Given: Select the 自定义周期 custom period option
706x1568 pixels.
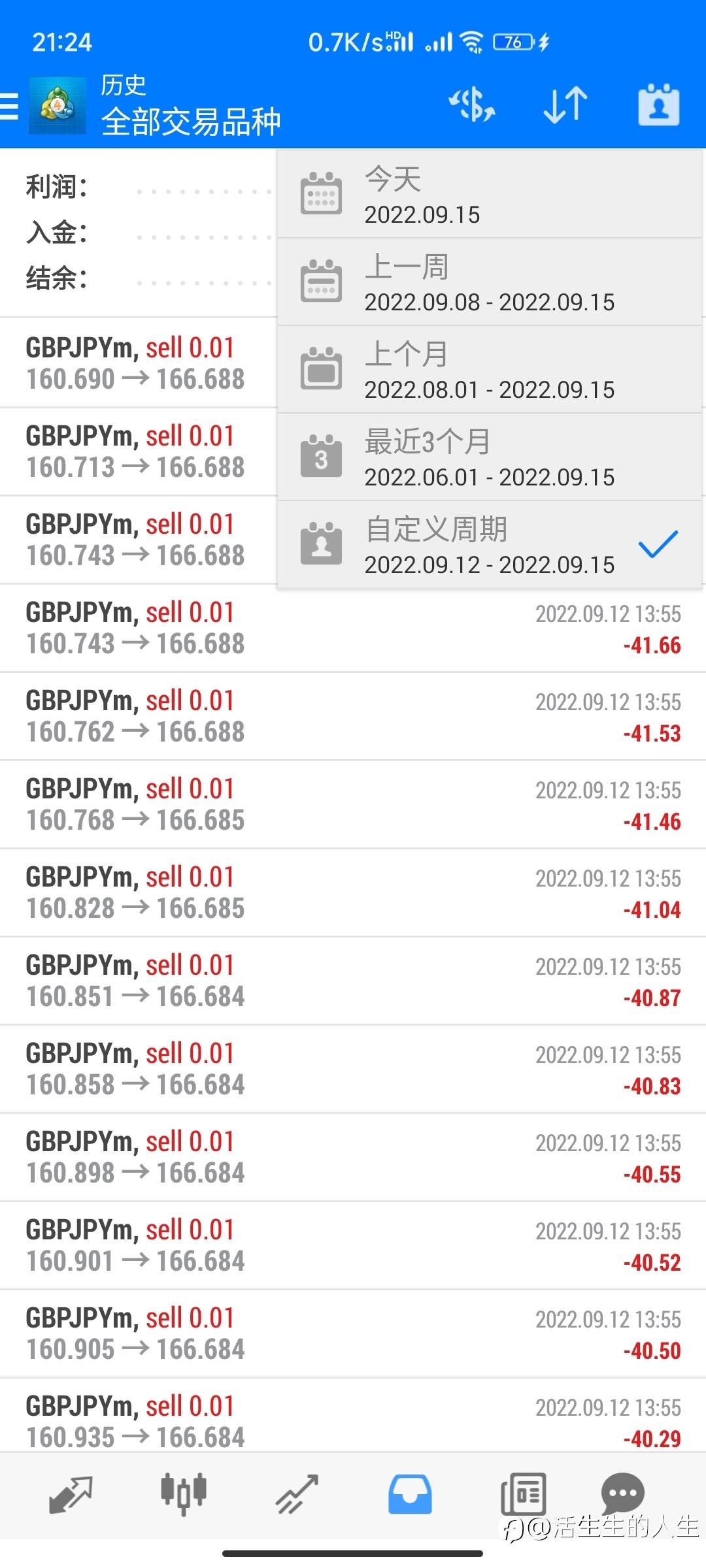Looking at the screenshot, I should tap(489, 545).
